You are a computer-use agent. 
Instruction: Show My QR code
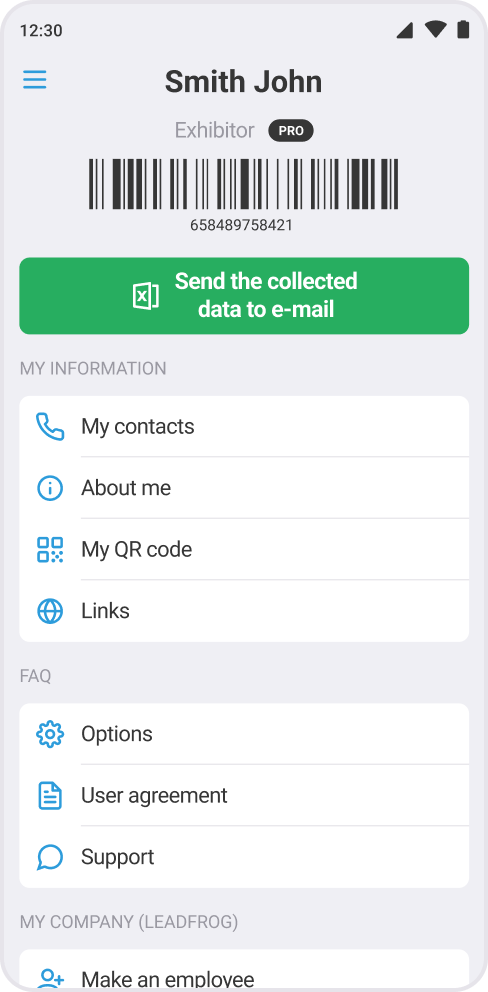tap(244, 549)
